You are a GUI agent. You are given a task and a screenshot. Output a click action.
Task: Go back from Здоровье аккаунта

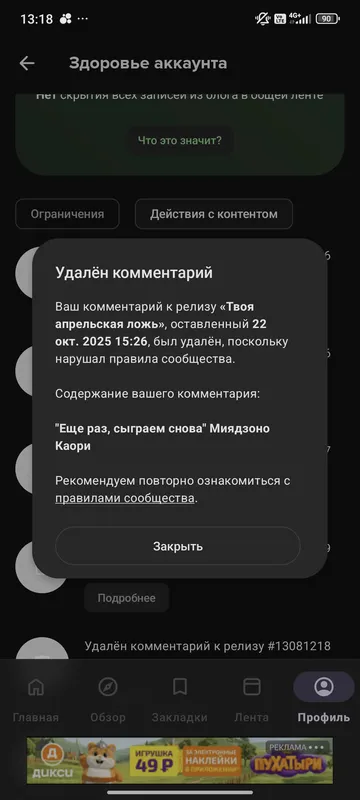(x=27, y=63)
